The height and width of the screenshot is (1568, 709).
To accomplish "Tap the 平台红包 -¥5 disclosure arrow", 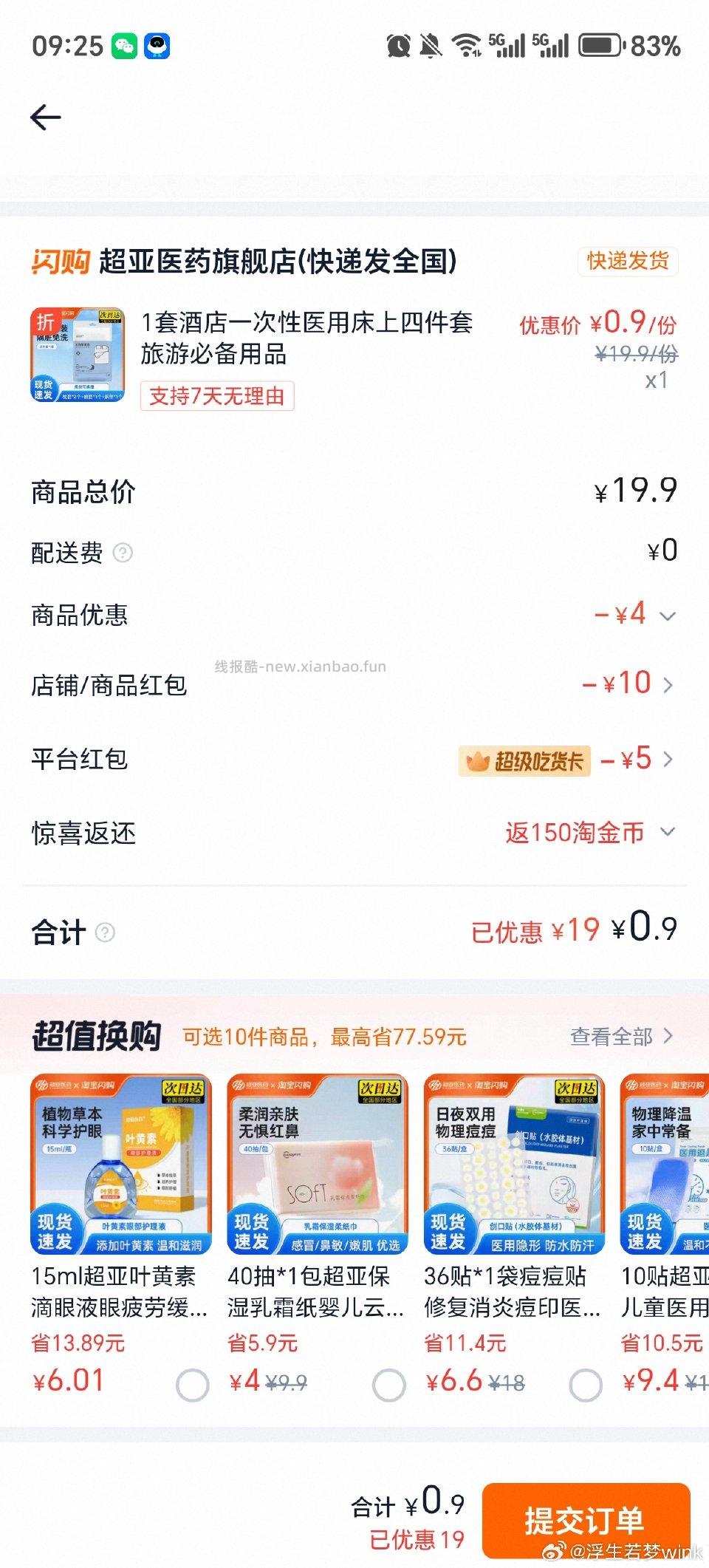I will pos(668,759).
